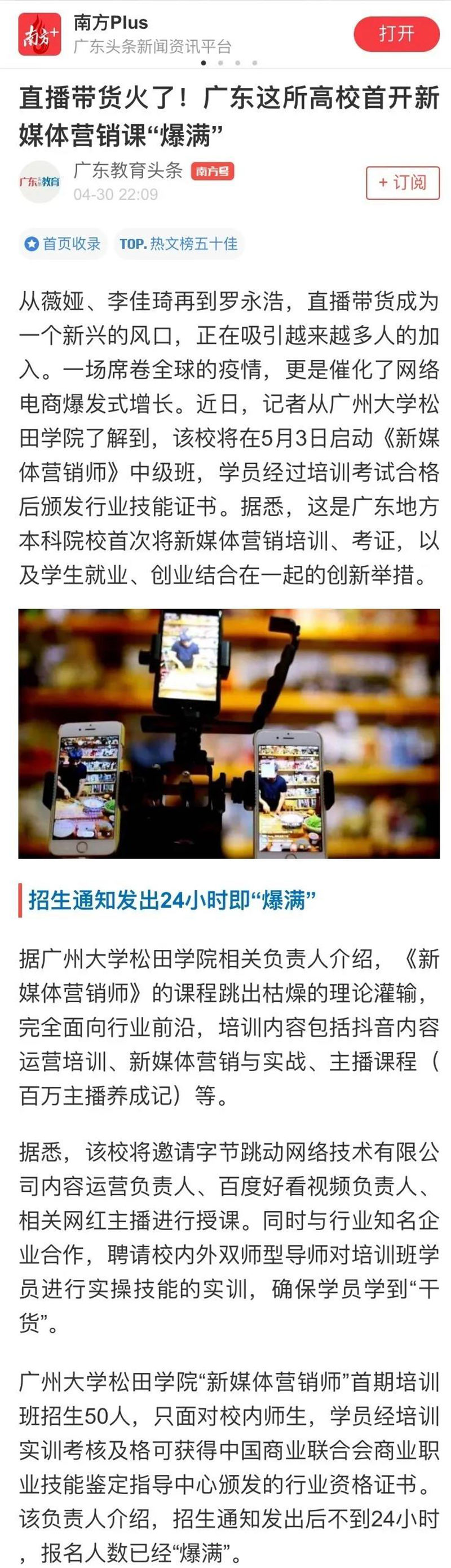Open the TOP.热文榜五十佳 chip
Viewport: 451px width, 1568px height.
coord(178,244)
